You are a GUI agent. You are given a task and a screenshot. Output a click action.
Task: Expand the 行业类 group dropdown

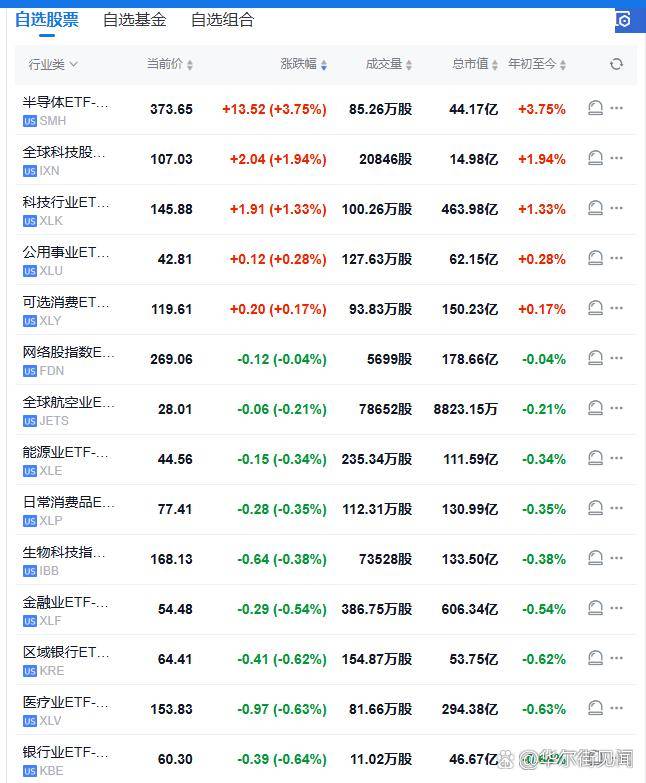pyautogui.click(x=53, y=64)
